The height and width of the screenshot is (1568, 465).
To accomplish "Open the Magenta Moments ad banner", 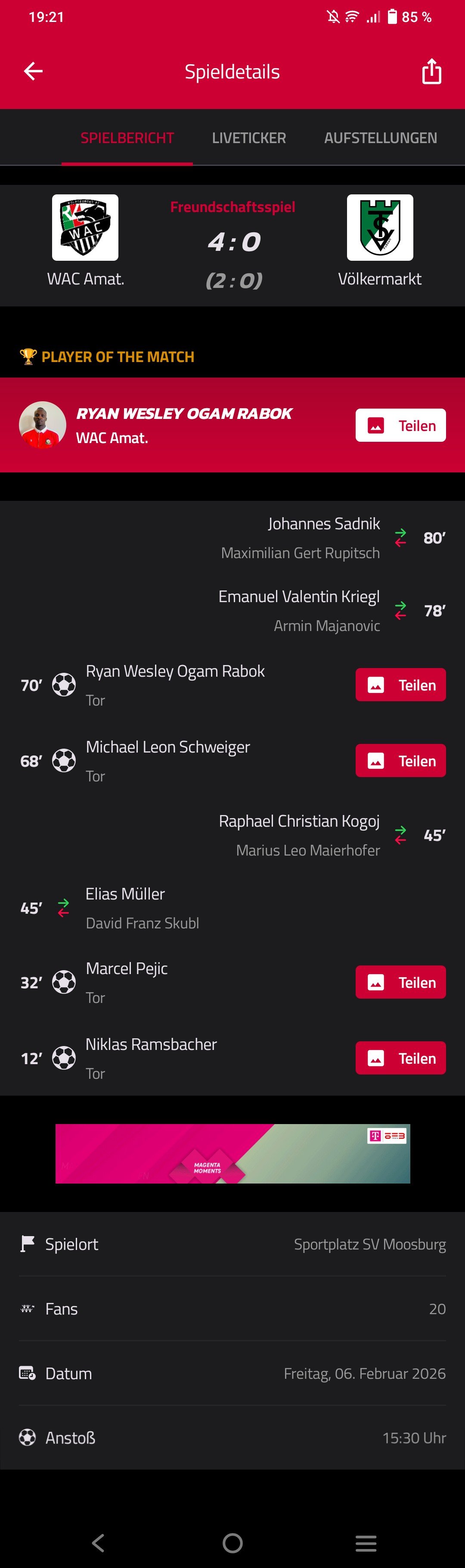I will coord(232,1153).
